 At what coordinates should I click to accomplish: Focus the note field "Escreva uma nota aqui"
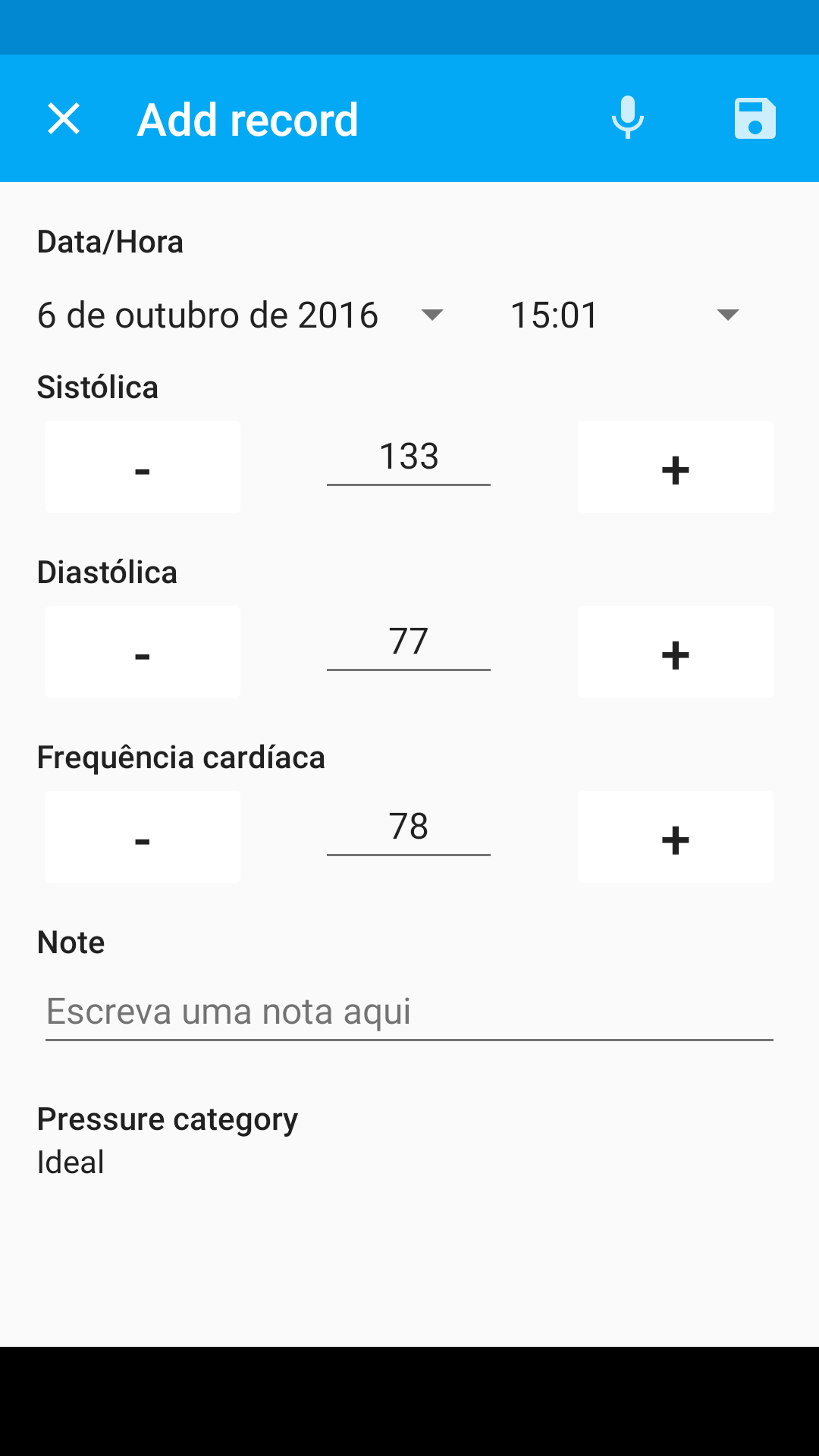409,1012
